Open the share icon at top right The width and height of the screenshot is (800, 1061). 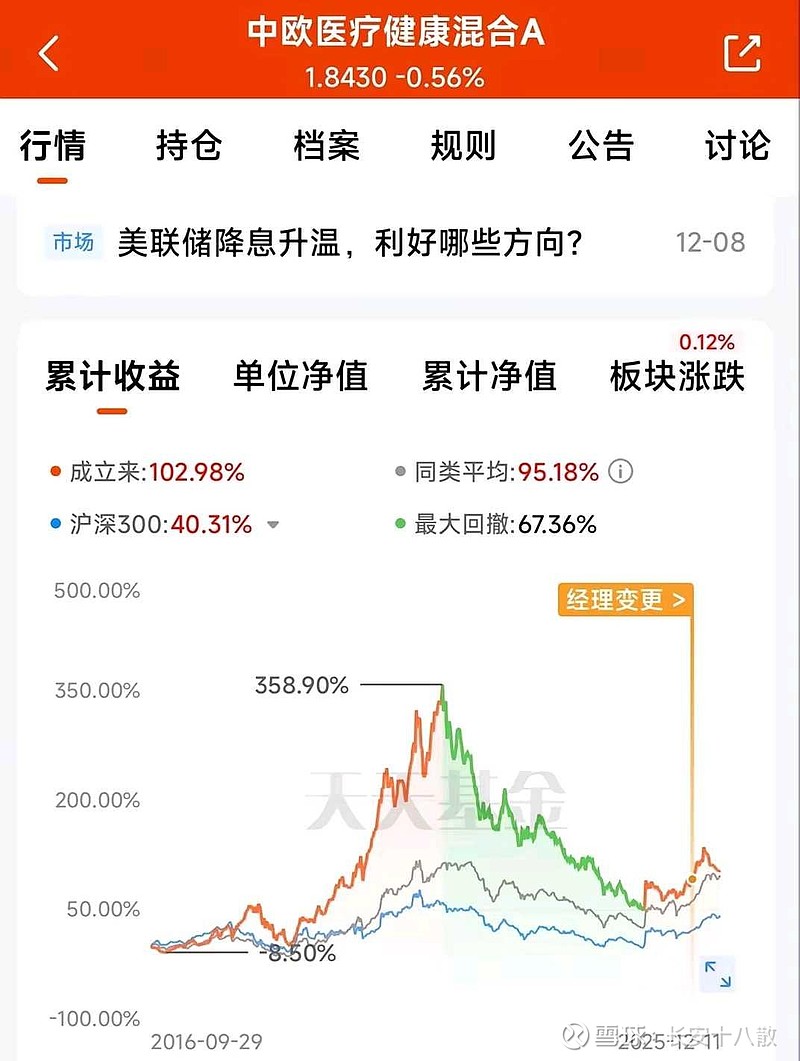(x=741, y=52)
